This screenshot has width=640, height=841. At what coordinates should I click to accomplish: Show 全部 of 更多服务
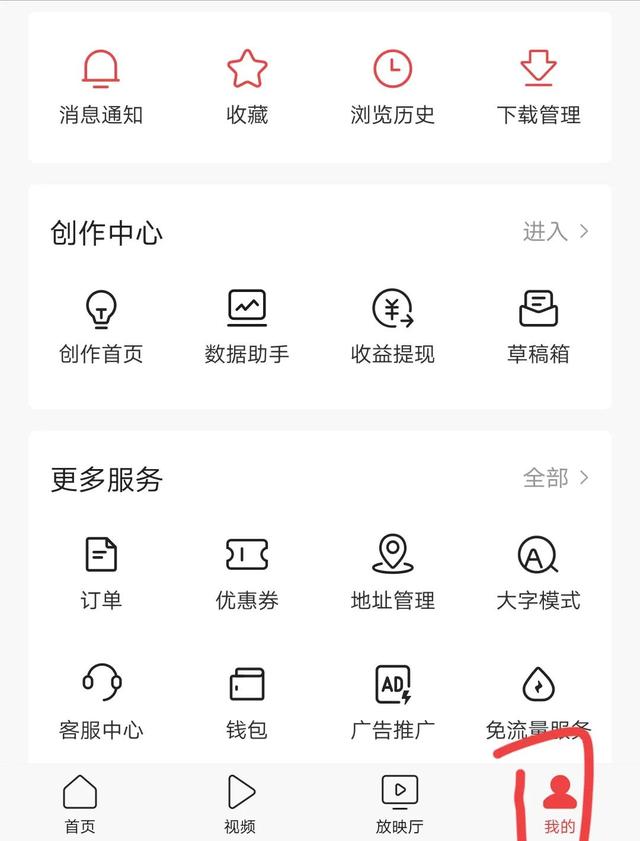click(556, 478)
